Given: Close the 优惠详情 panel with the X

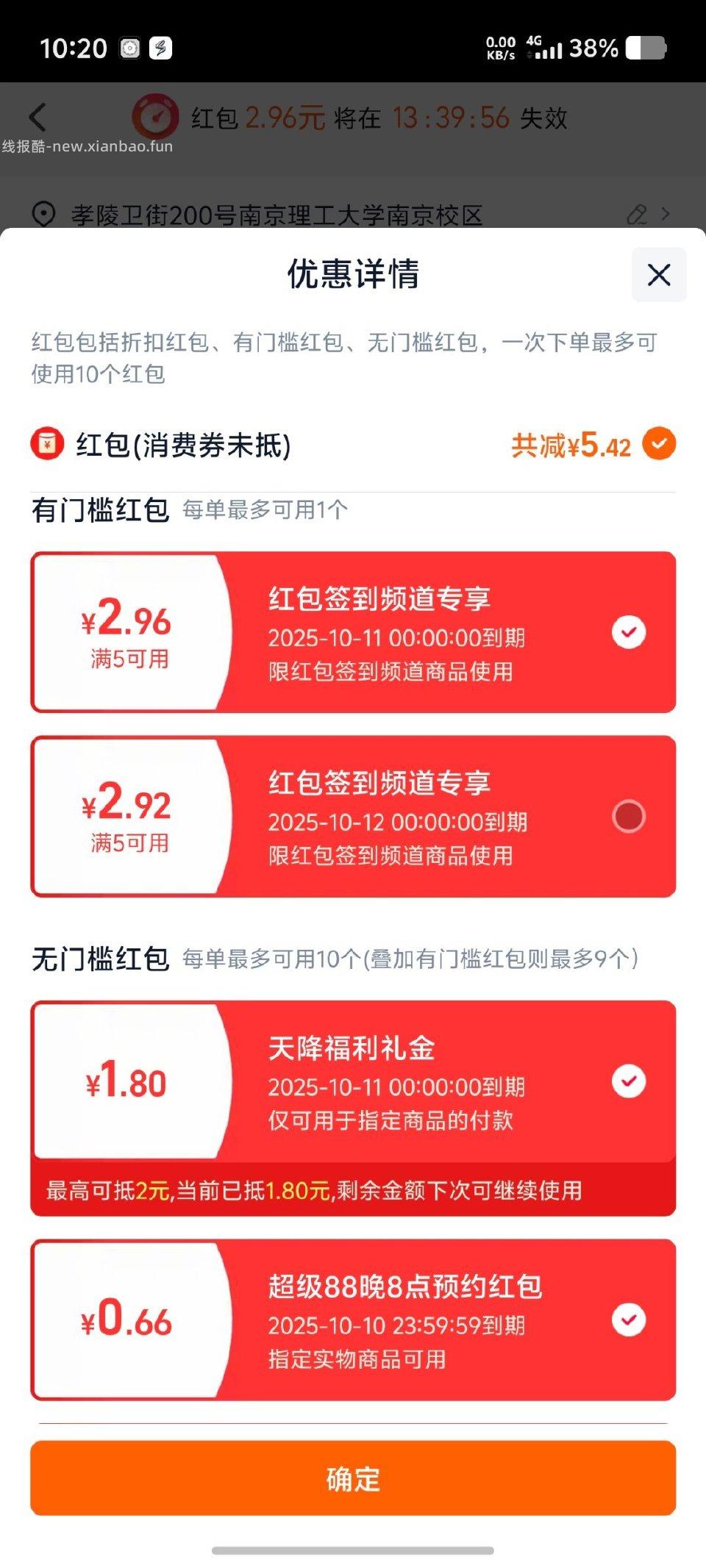Looking at the screenshot, I should [x=658, y=275].
